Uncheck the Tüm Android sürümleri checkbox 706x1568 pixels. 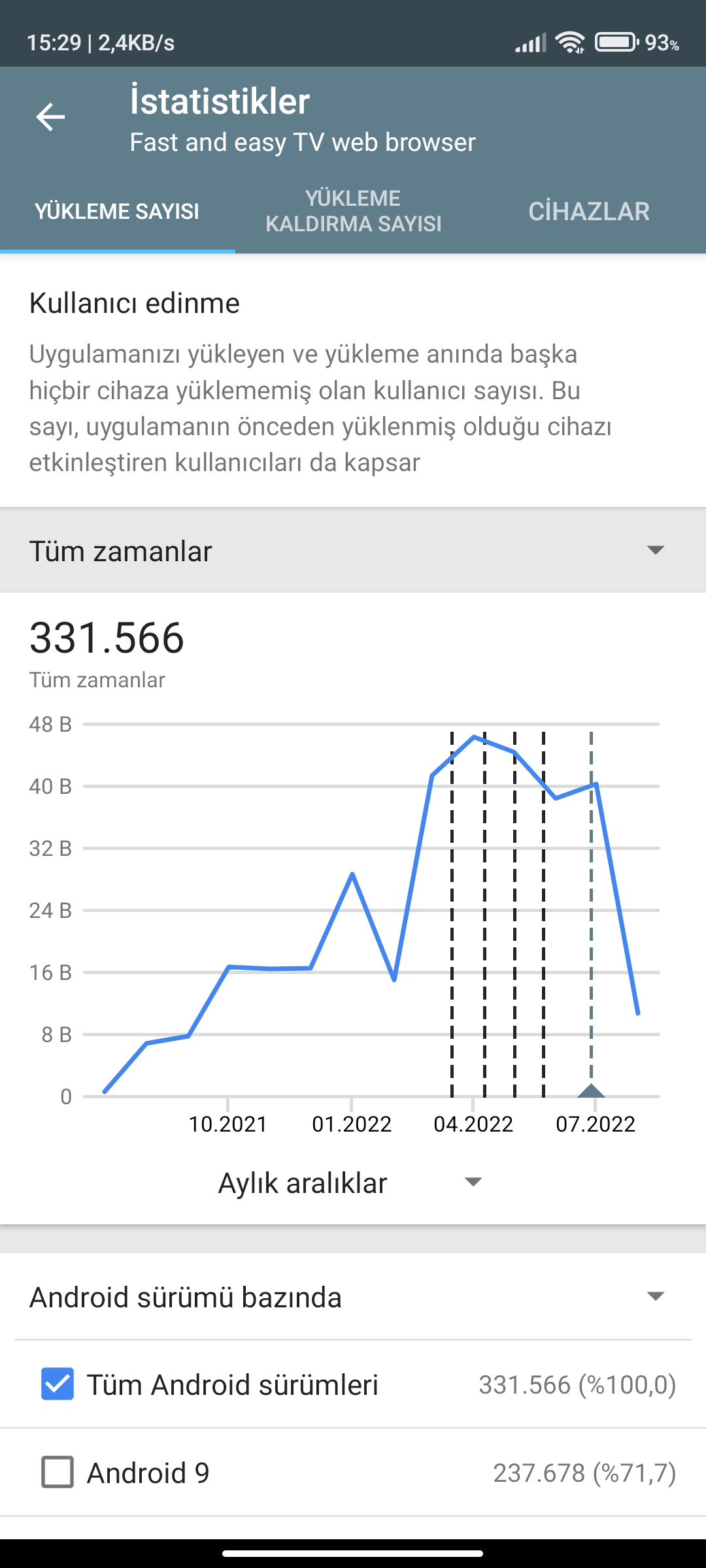coord(58,1384)
